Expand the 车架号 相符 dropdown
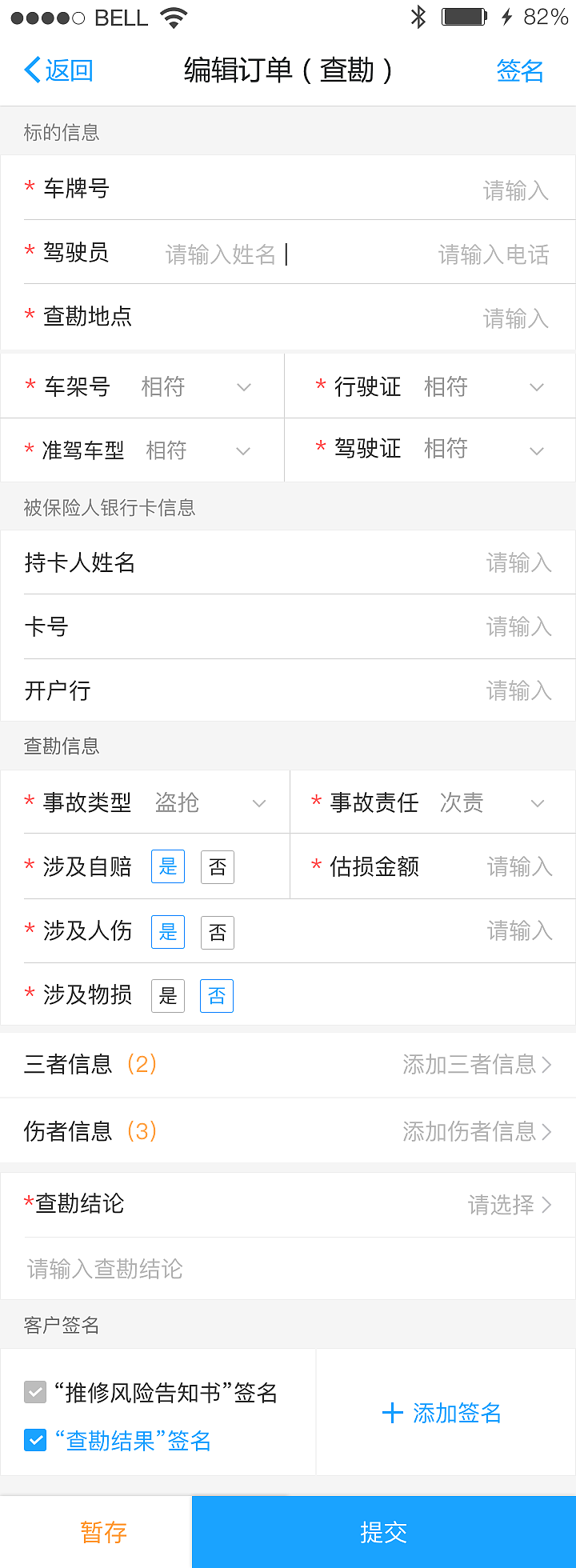Screen dimensions: 576x1568 pyautogui.click(x=243, y=386)
